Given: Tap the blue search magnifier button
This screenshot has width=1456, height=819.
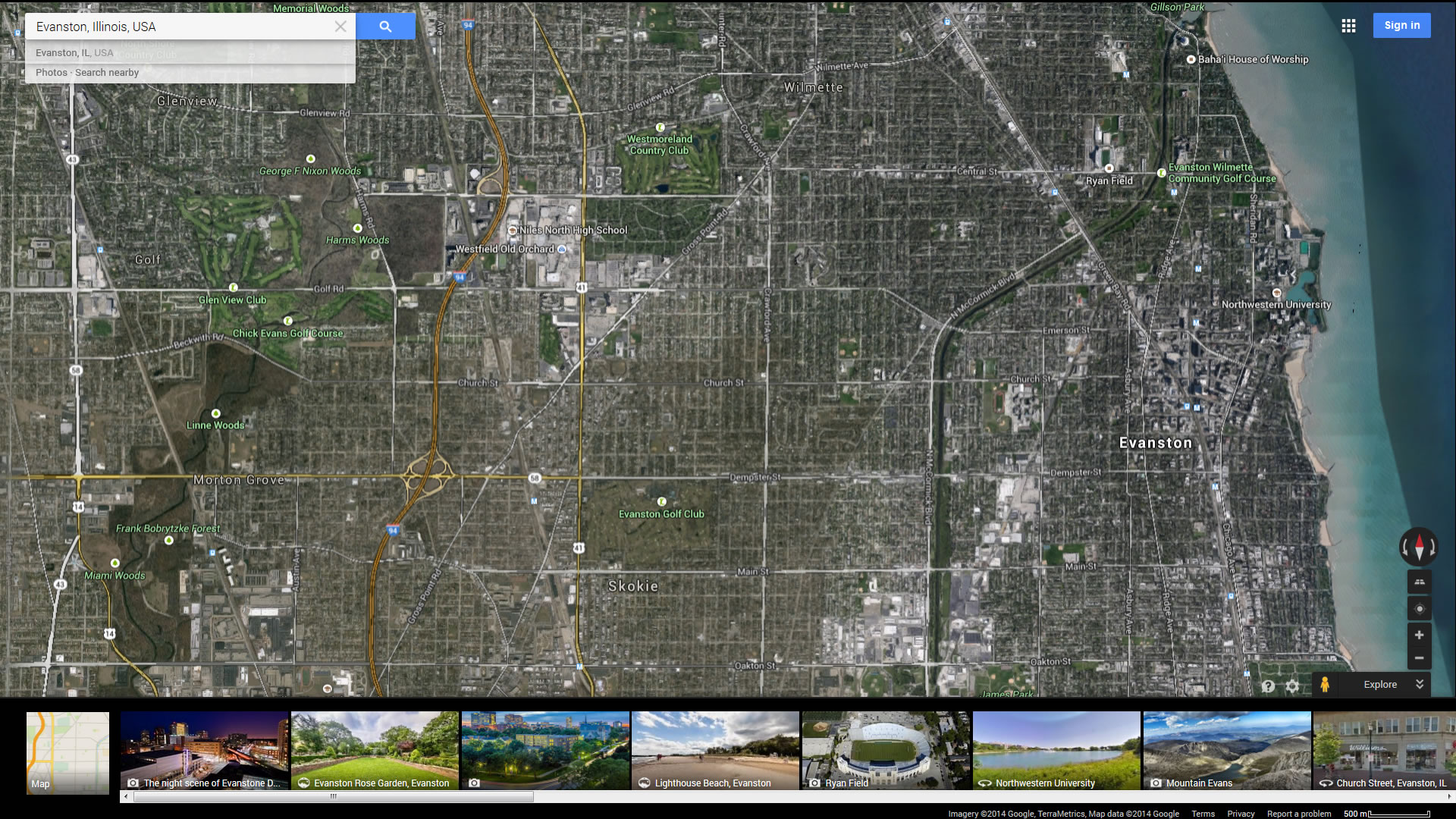Looking at the screenshot, I should pyautogui.click(x=385, y=27).
